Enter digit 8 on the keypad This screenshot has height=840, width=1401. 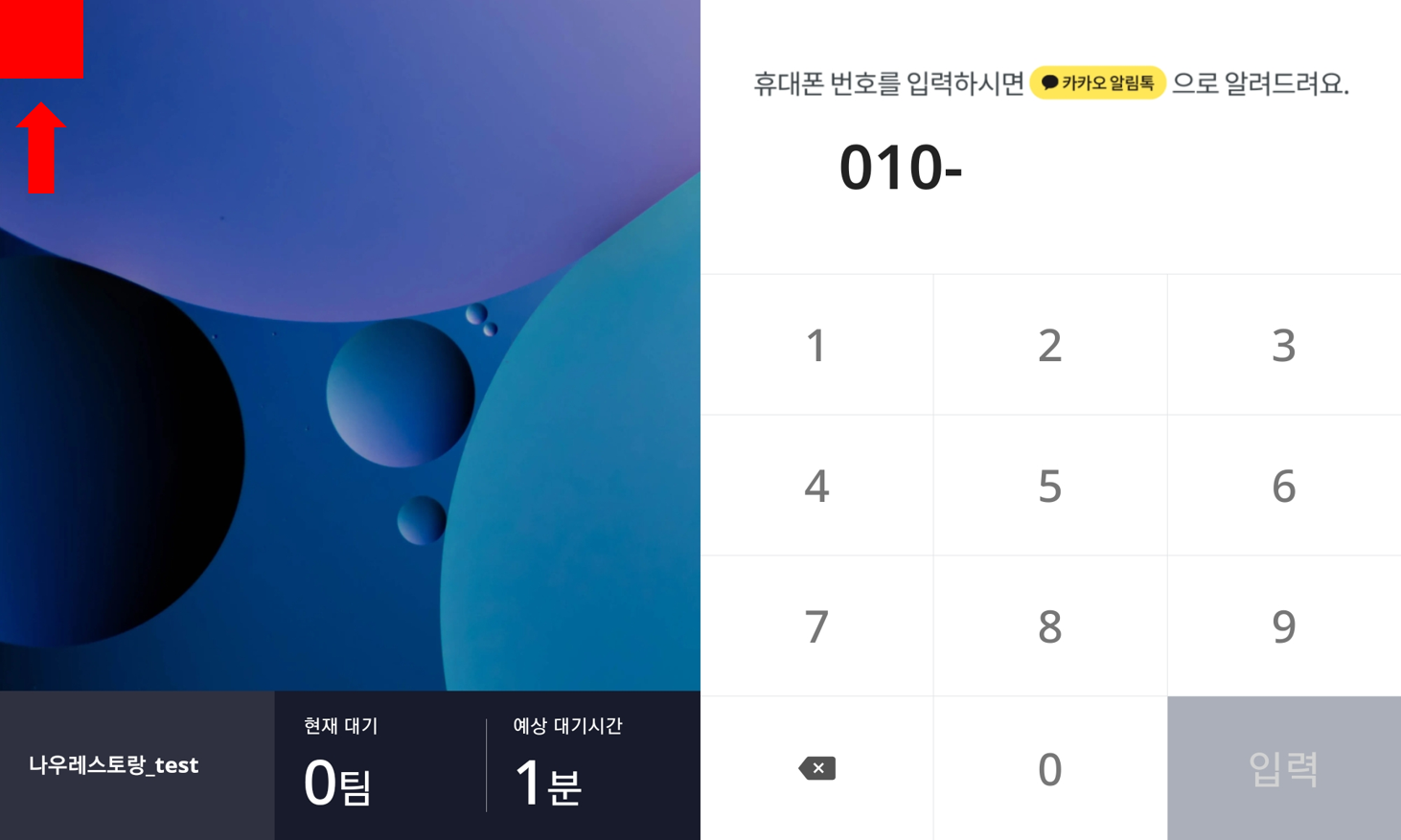tap(1050, 626)
